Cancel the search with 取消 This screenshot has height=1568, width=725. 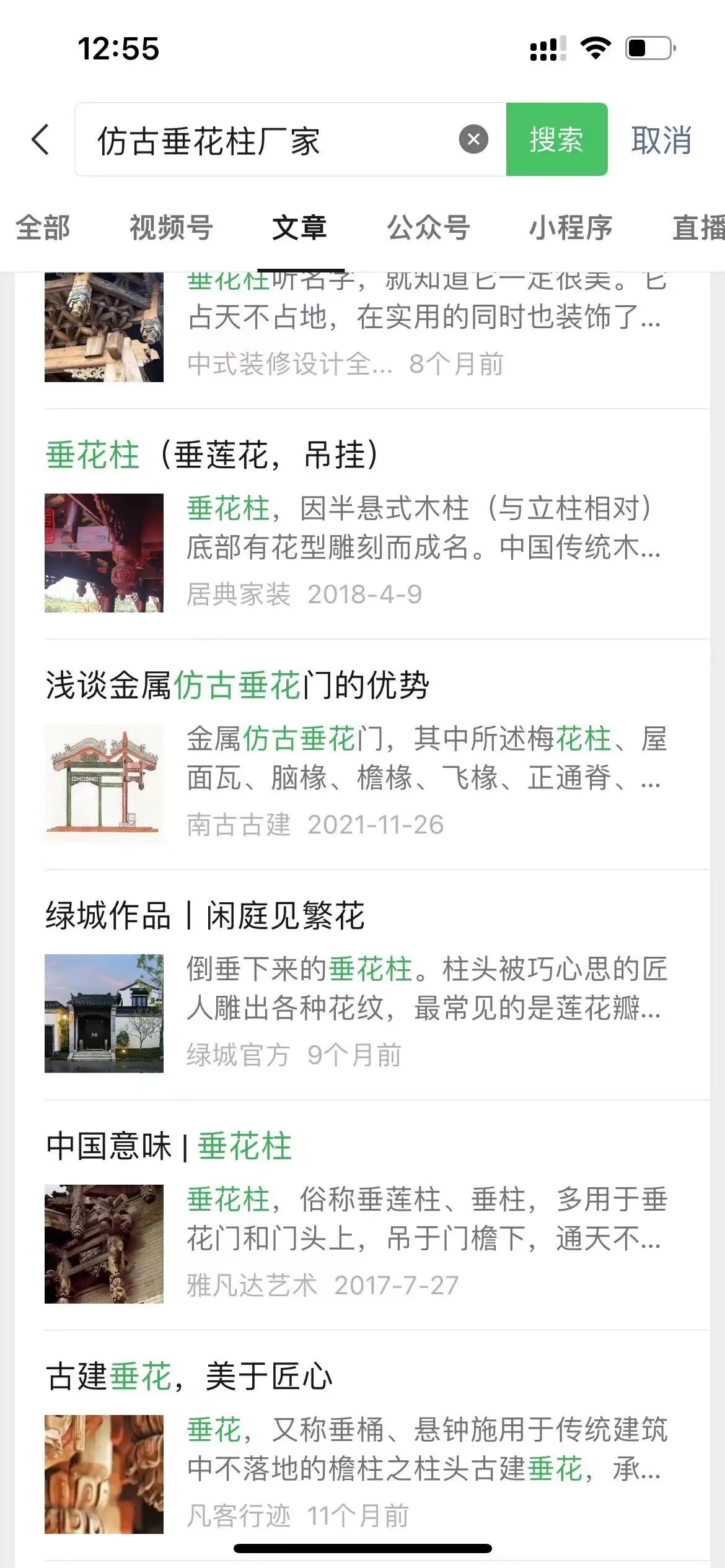tap(661, 140)
